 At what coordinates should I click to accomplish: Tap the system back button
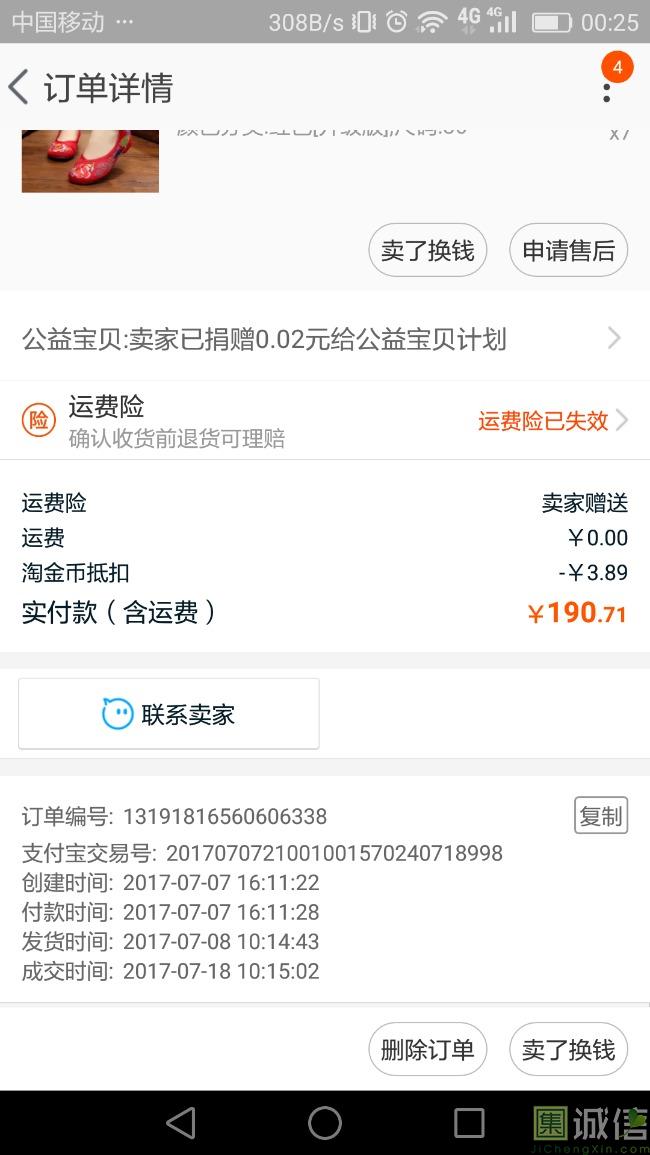click(x=181, y=1123)
